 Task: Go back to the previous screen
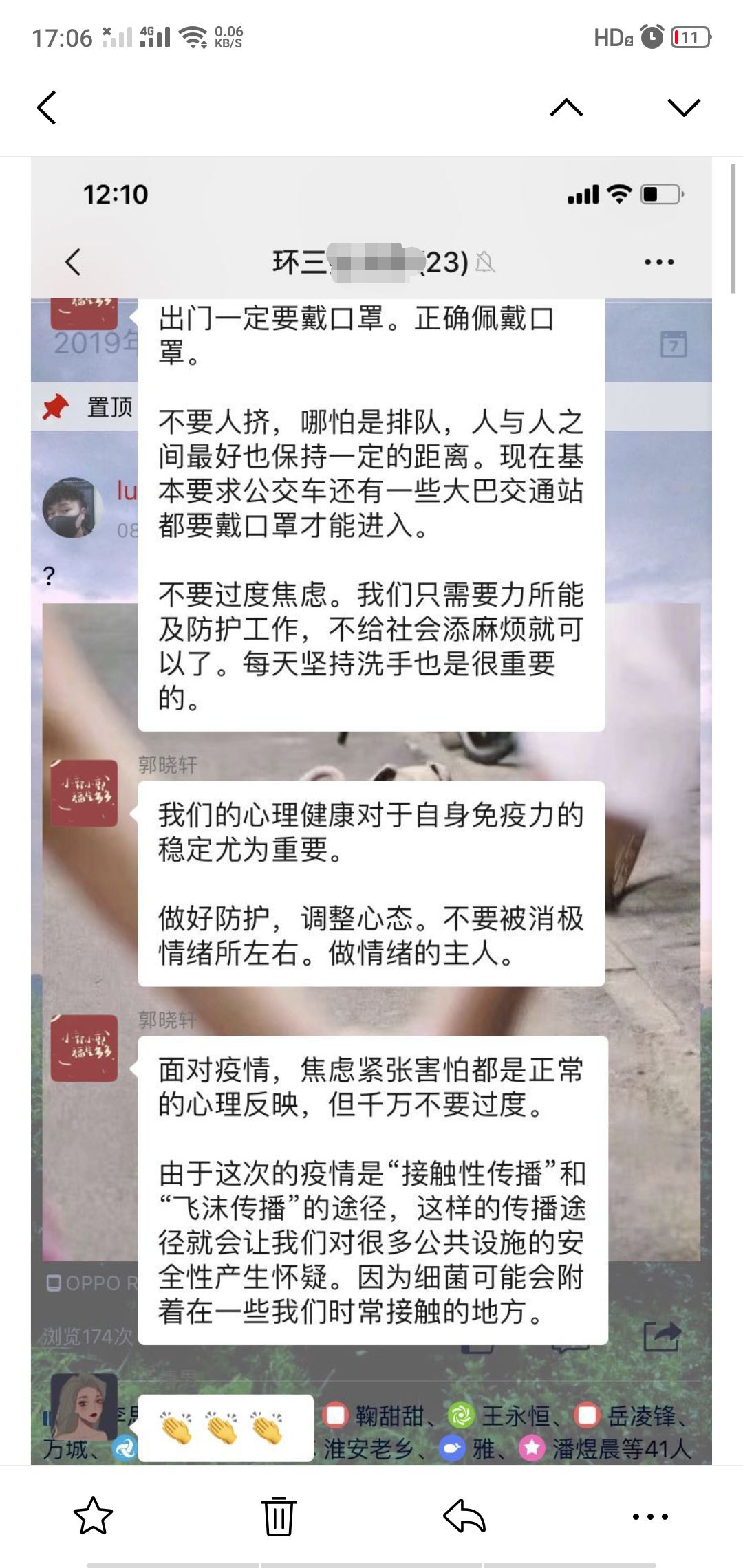pos(47,108)
